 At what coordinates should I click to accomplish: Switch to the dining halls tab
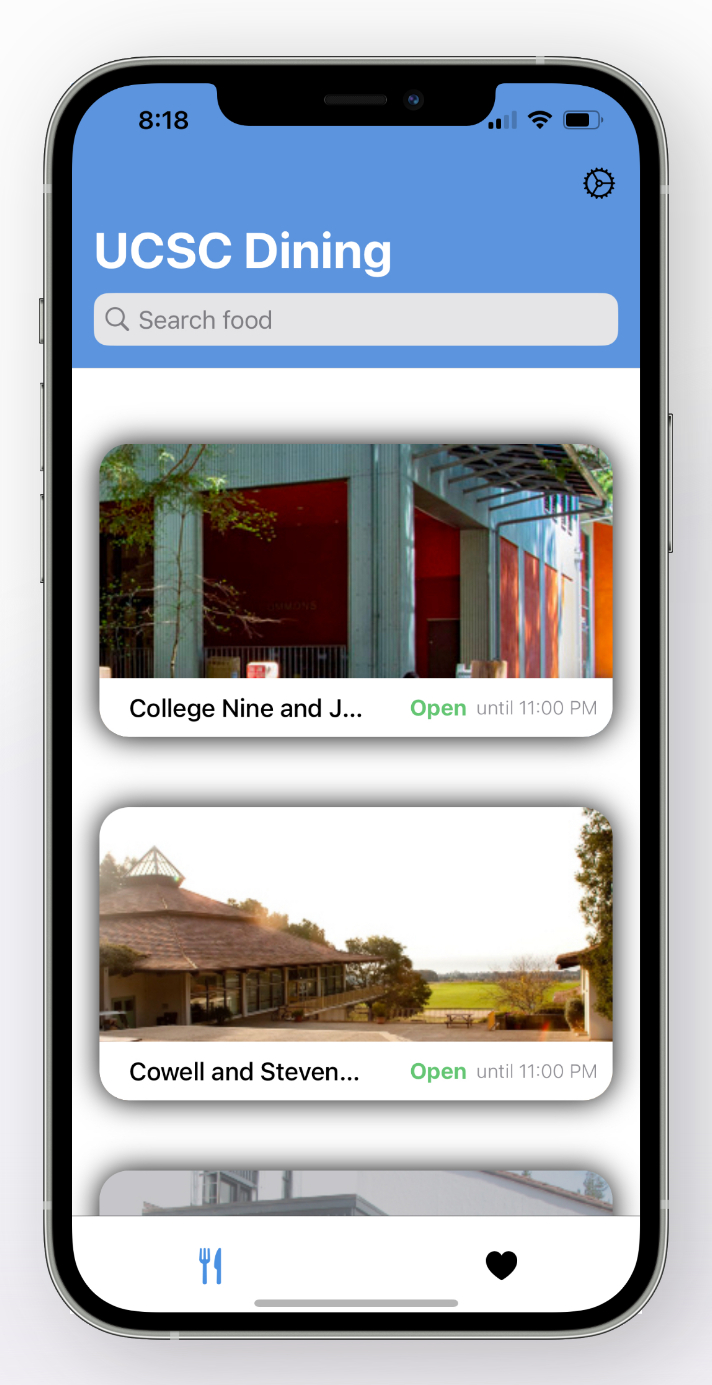pyautogui.click(x=211, y=1265)
